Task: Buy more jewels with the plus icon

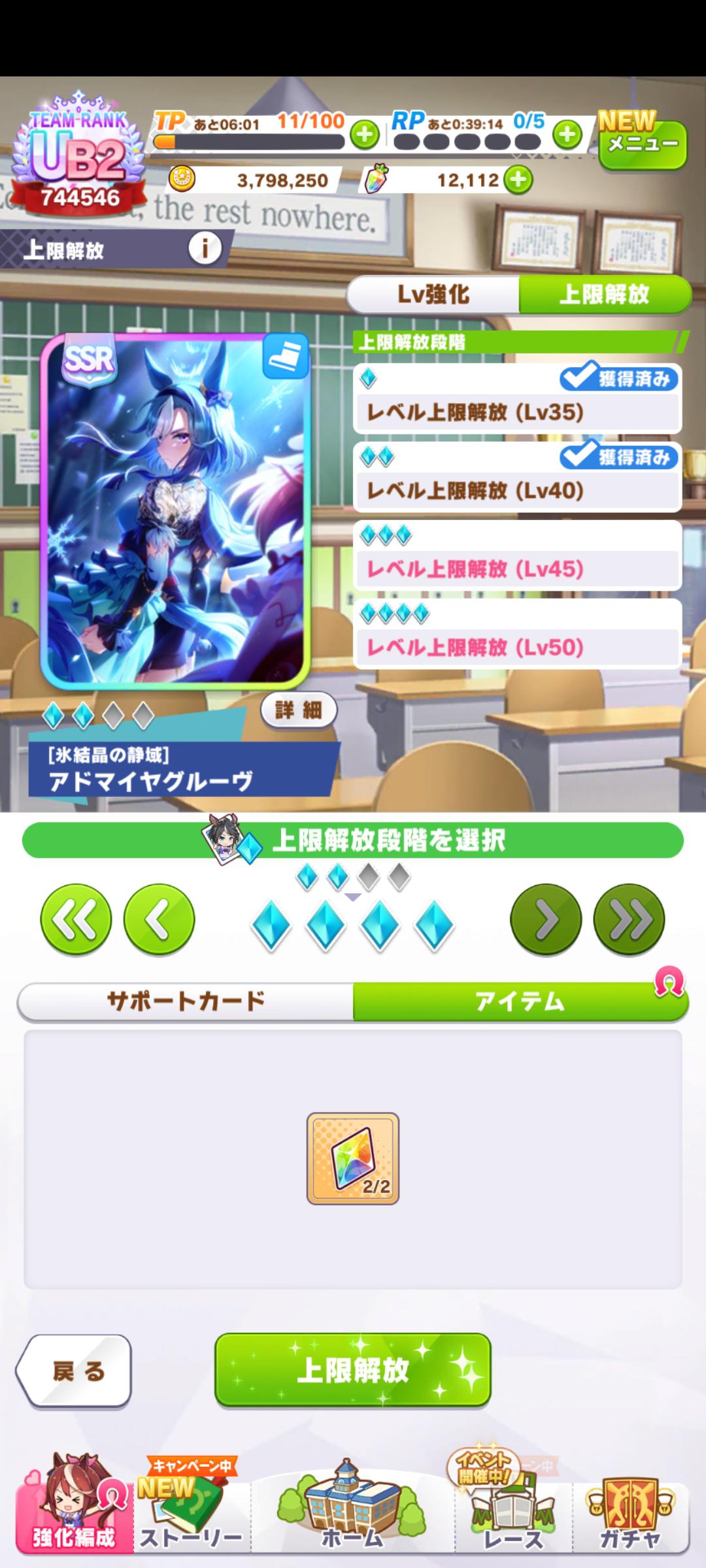Action: [519, 180]
